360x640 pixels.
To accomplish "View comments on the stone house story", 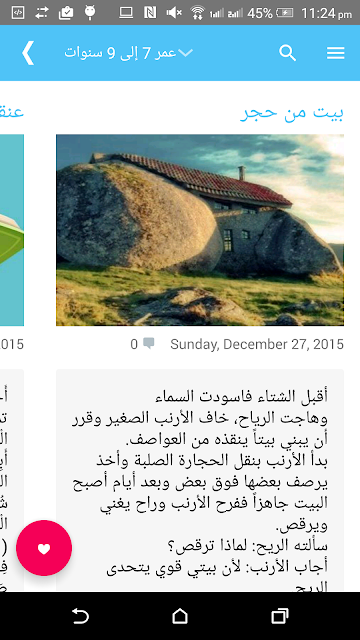I will point(142,344).
